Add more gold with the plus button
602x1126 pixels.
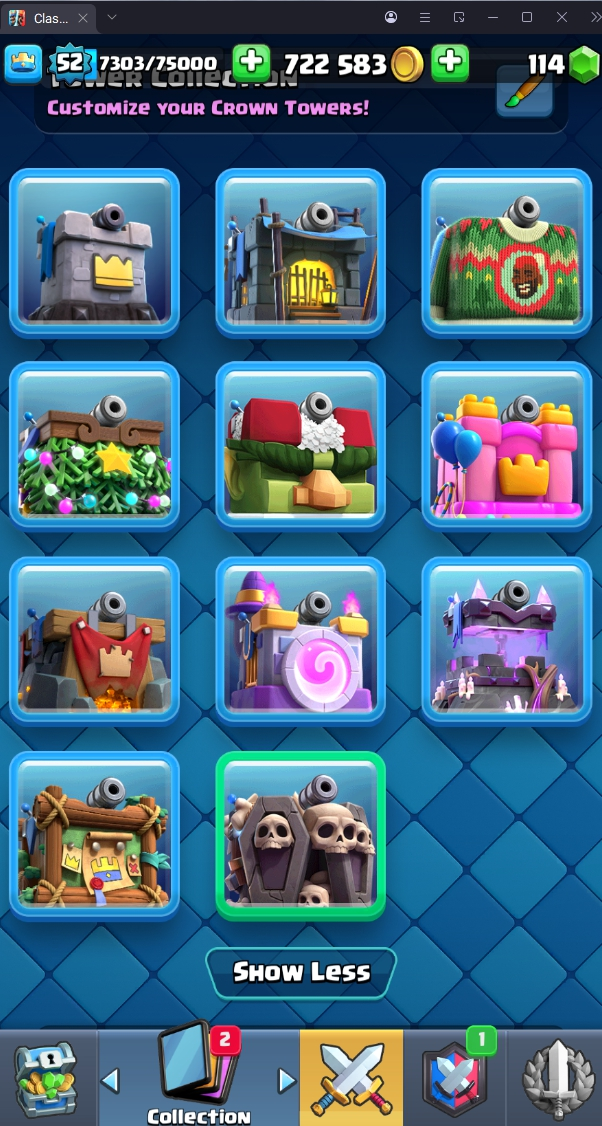[x=450, y=64]
